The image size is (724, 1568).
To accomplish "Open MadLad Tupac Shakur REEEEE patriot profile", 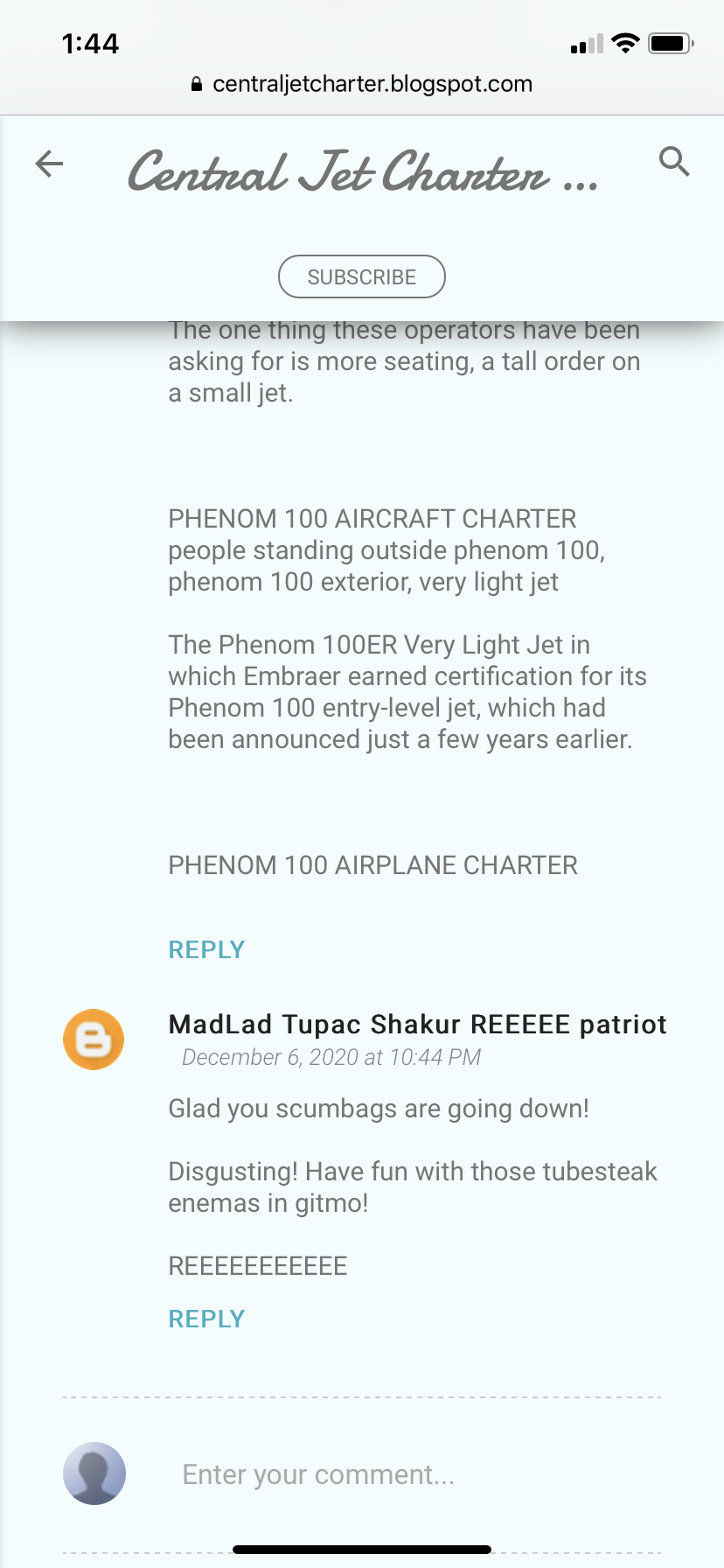I will [x=417, y=1024].
